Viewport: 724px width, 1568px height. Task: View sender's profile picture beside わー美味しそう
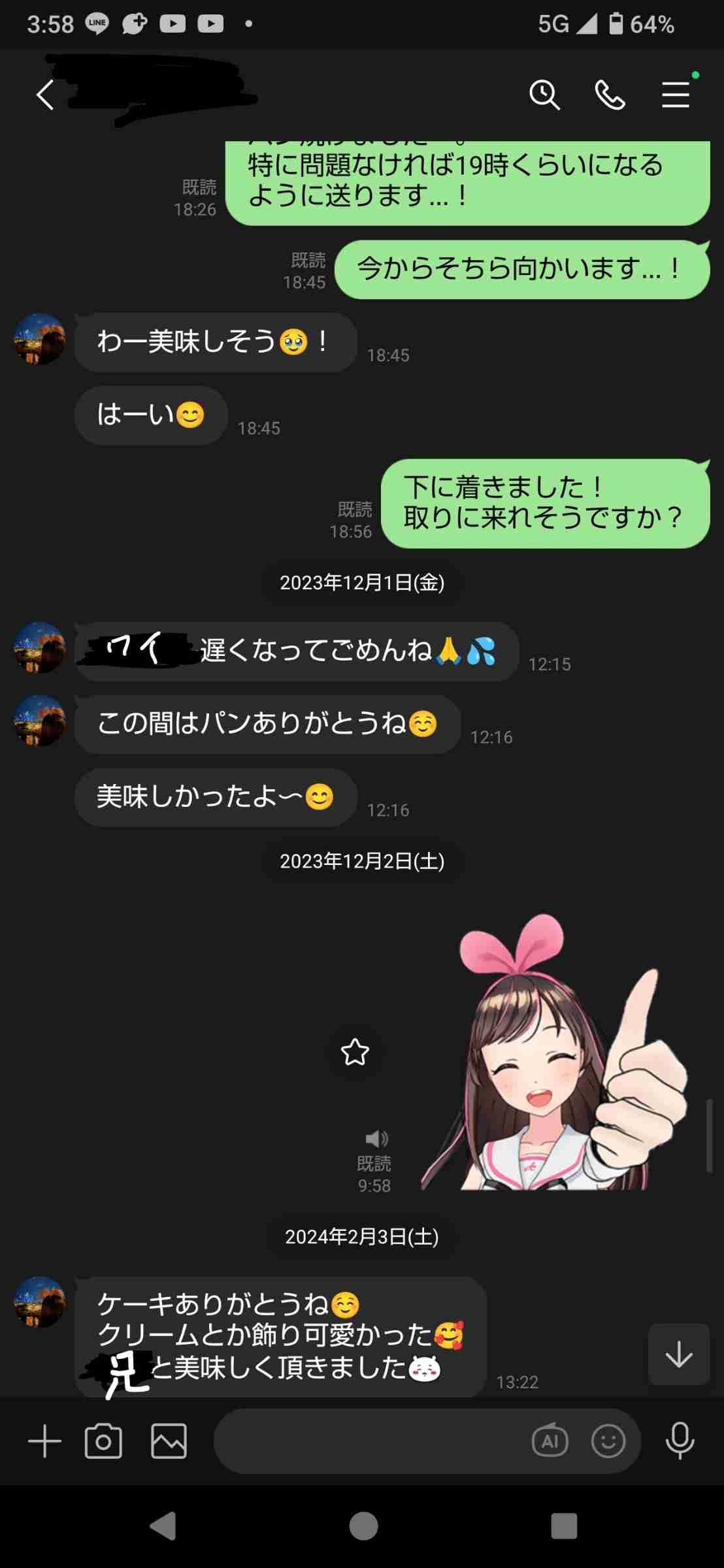(40, 339)
